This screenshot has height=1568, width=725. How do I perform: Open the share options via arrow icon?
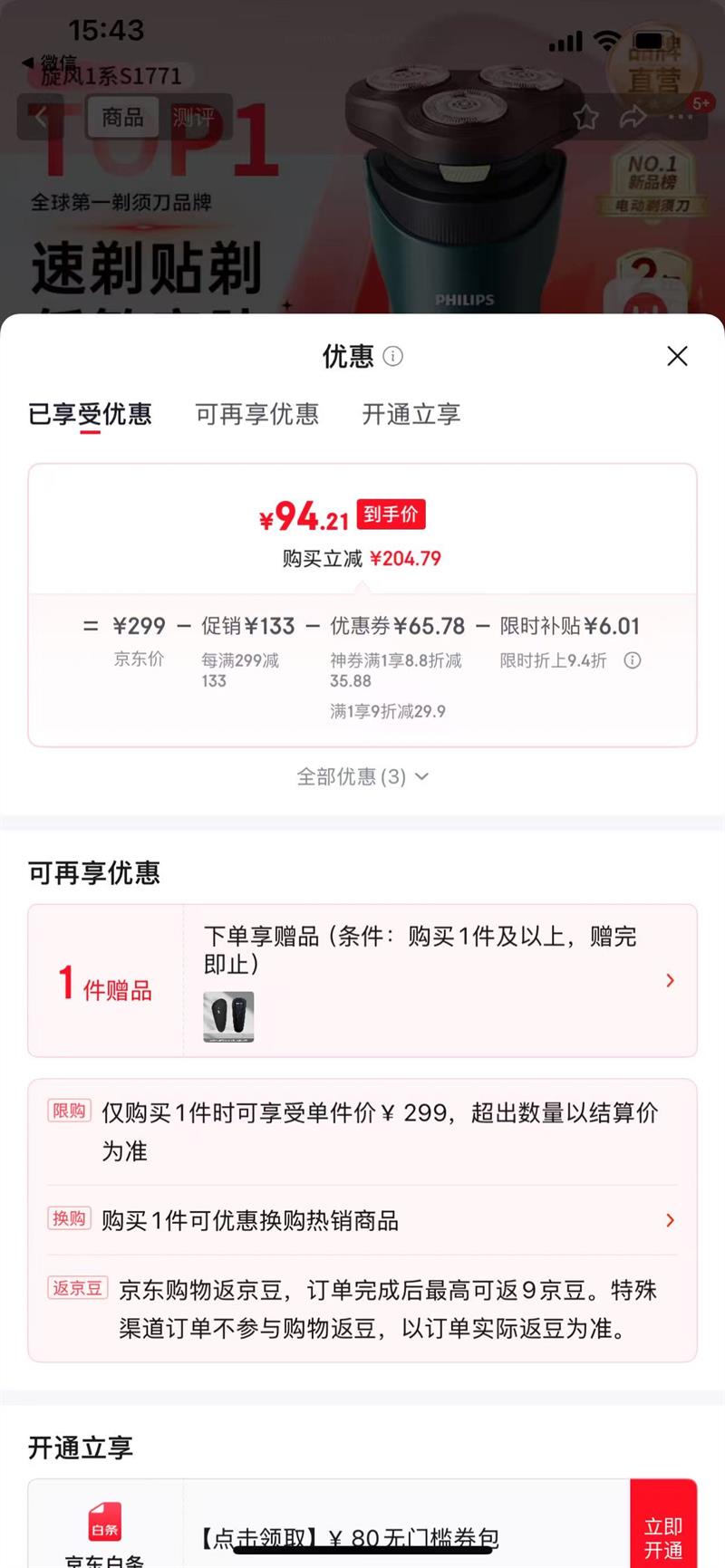pos(633,118)
